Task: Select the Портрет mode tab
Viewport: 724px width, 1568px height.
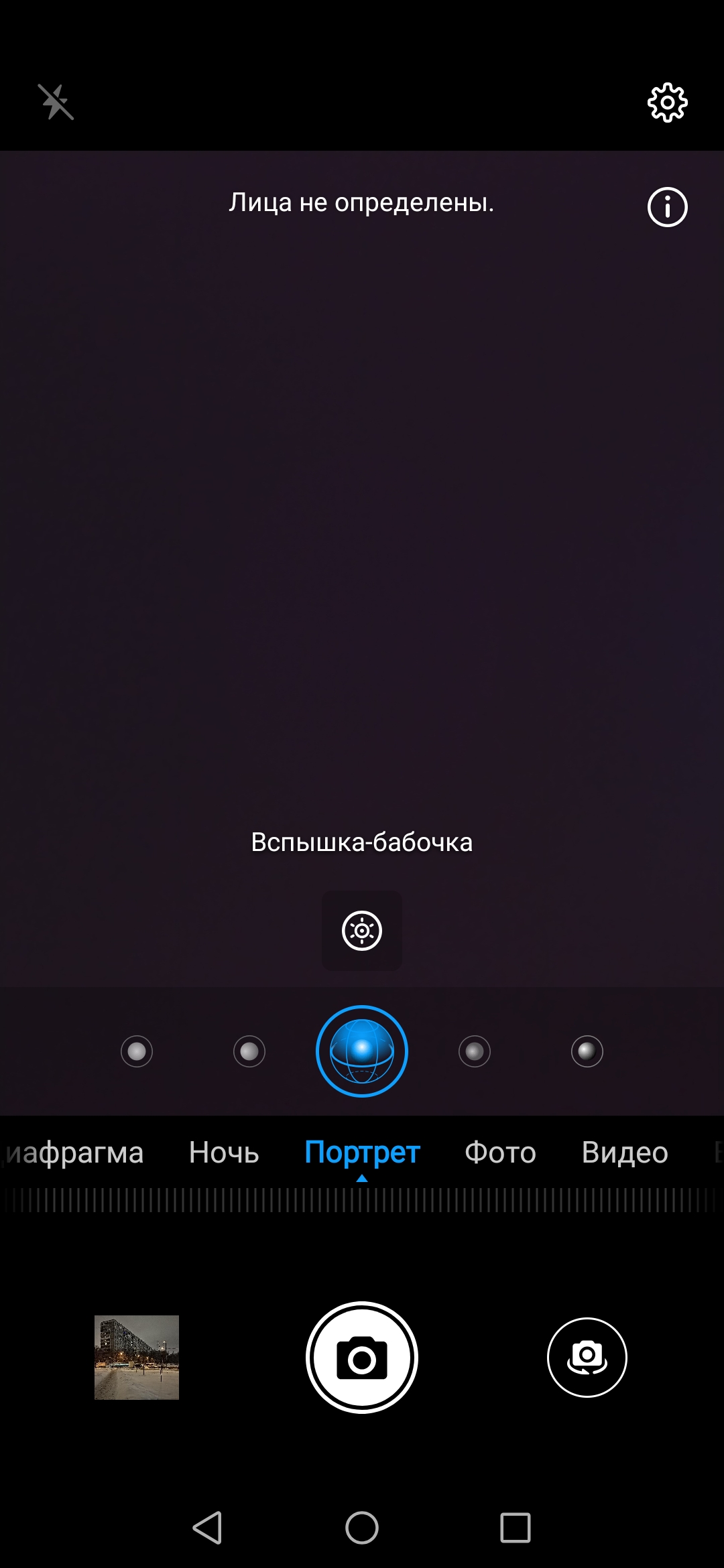Action: [x=362, y=1153]
